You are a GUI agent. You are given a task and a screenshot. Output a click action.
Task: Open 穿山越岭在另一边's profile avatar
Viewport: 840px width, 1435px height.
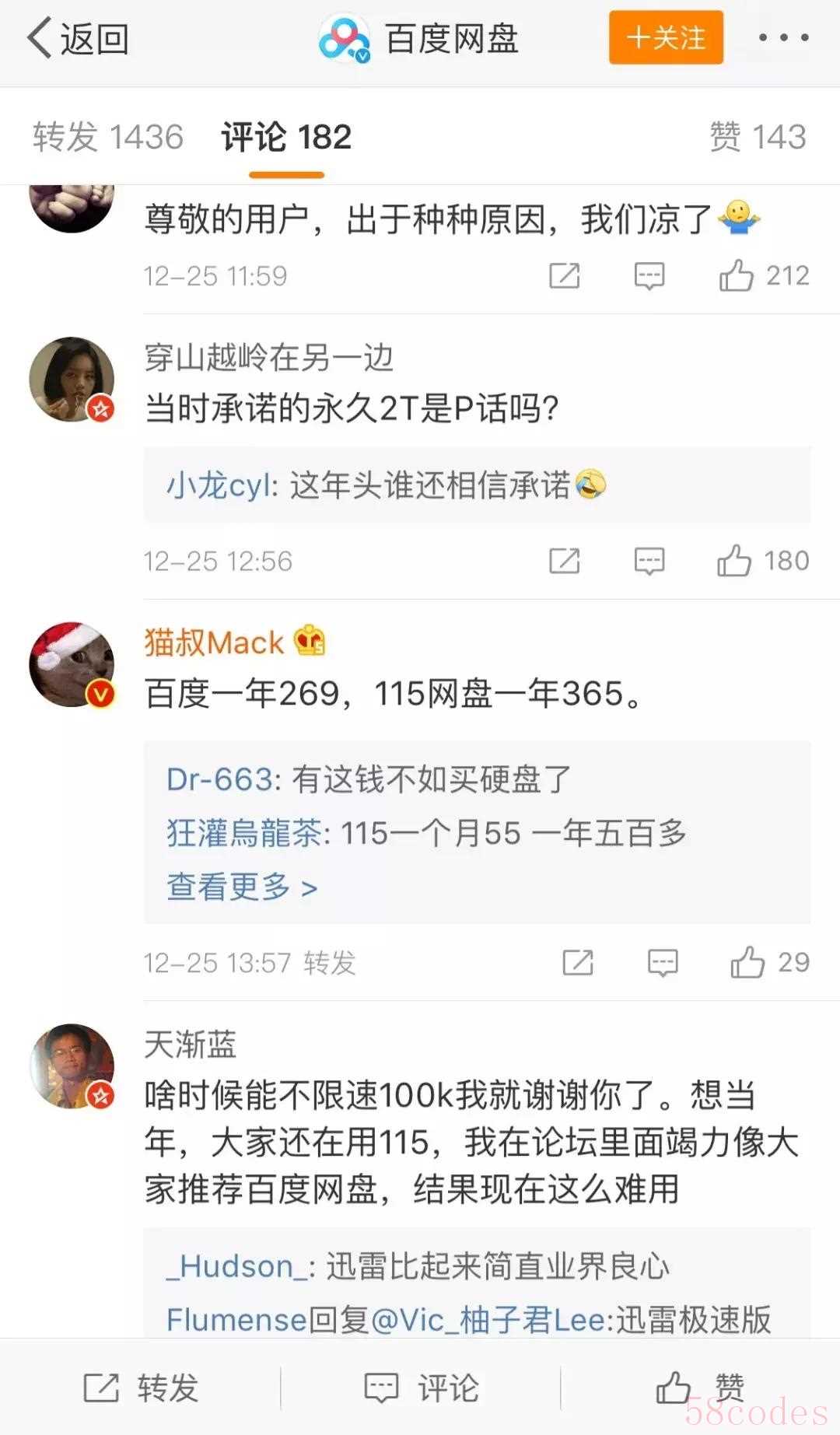tap(72, 380)
